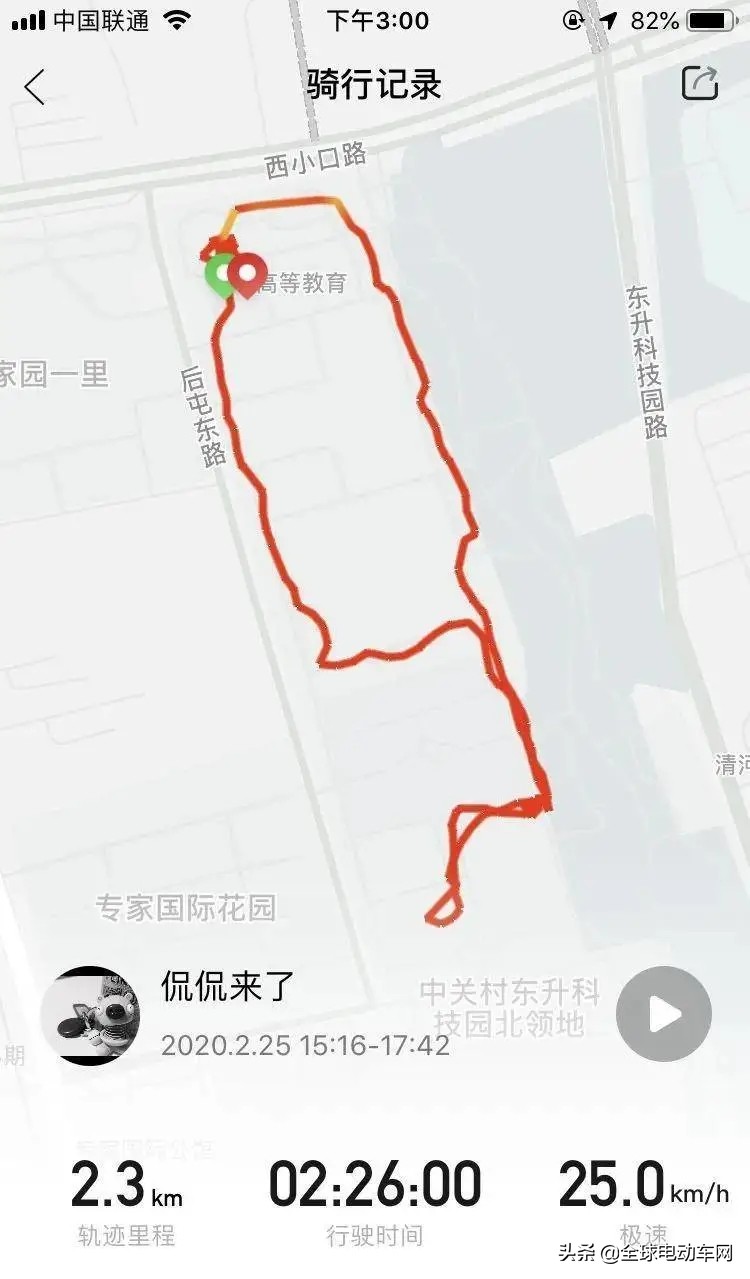Select the red destination pin on the map

pos(247,272)
